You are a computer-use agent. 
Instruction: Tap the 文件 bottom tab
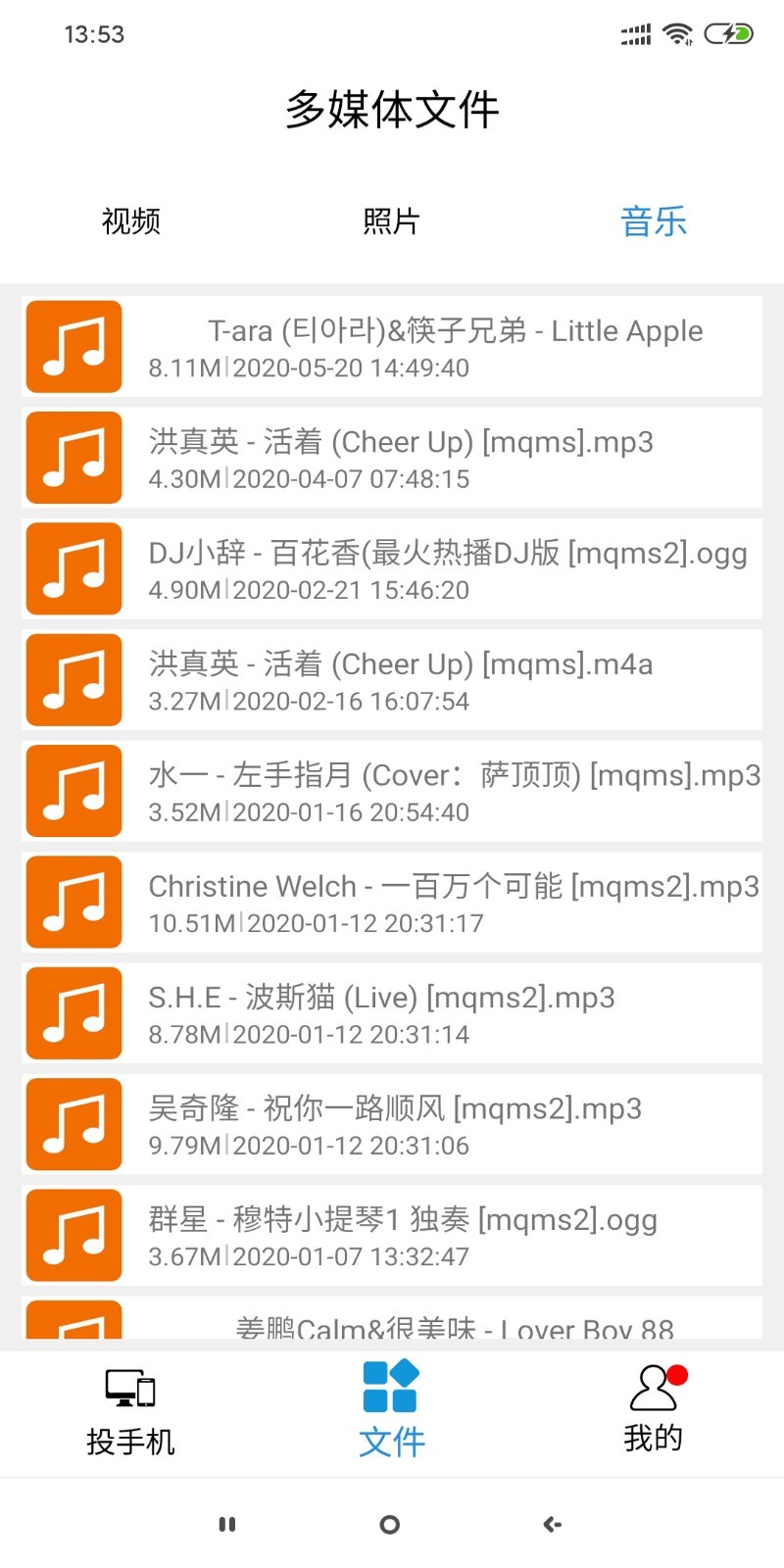tap(391, 1412)
